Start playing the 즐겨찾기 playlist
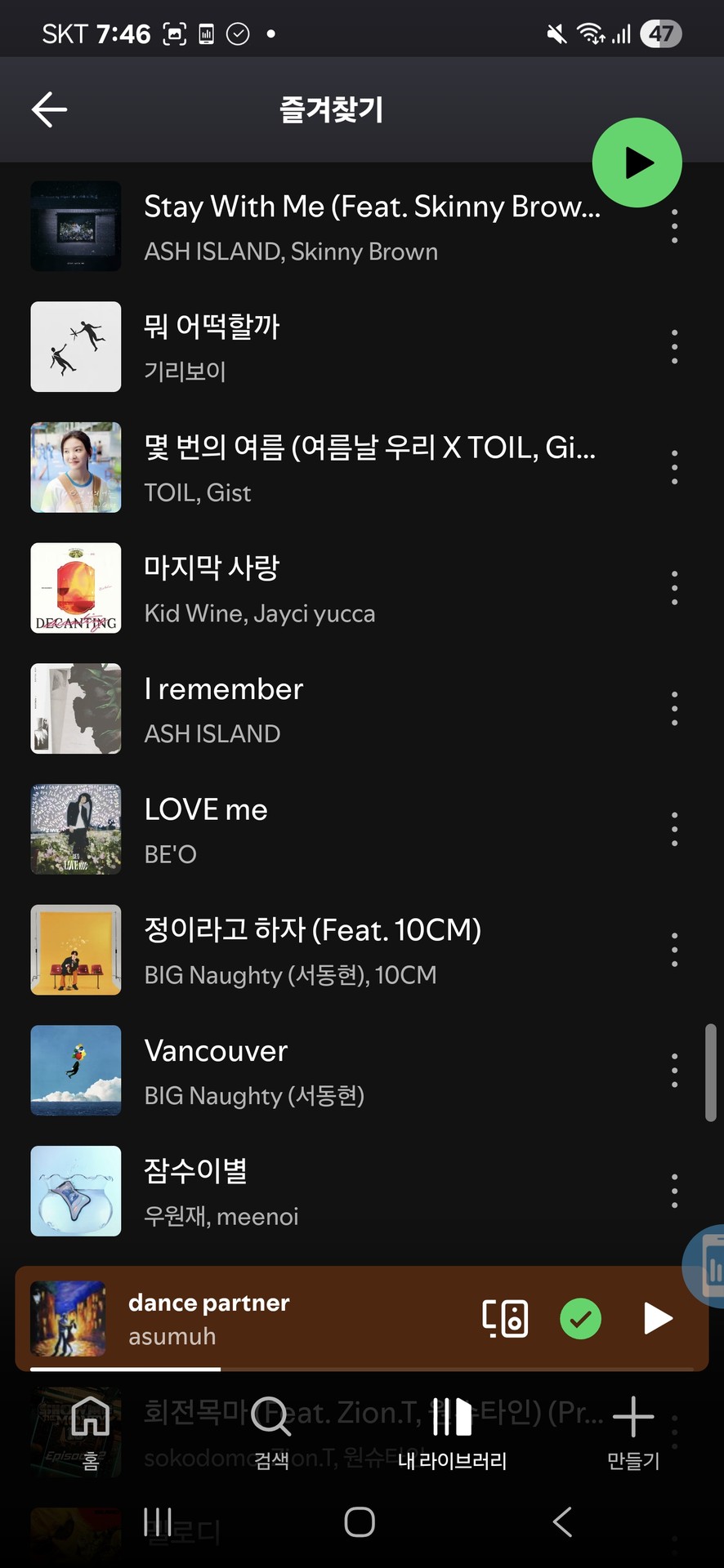Viewport: 724px width, 1568px height. click(x=637, y=163)
